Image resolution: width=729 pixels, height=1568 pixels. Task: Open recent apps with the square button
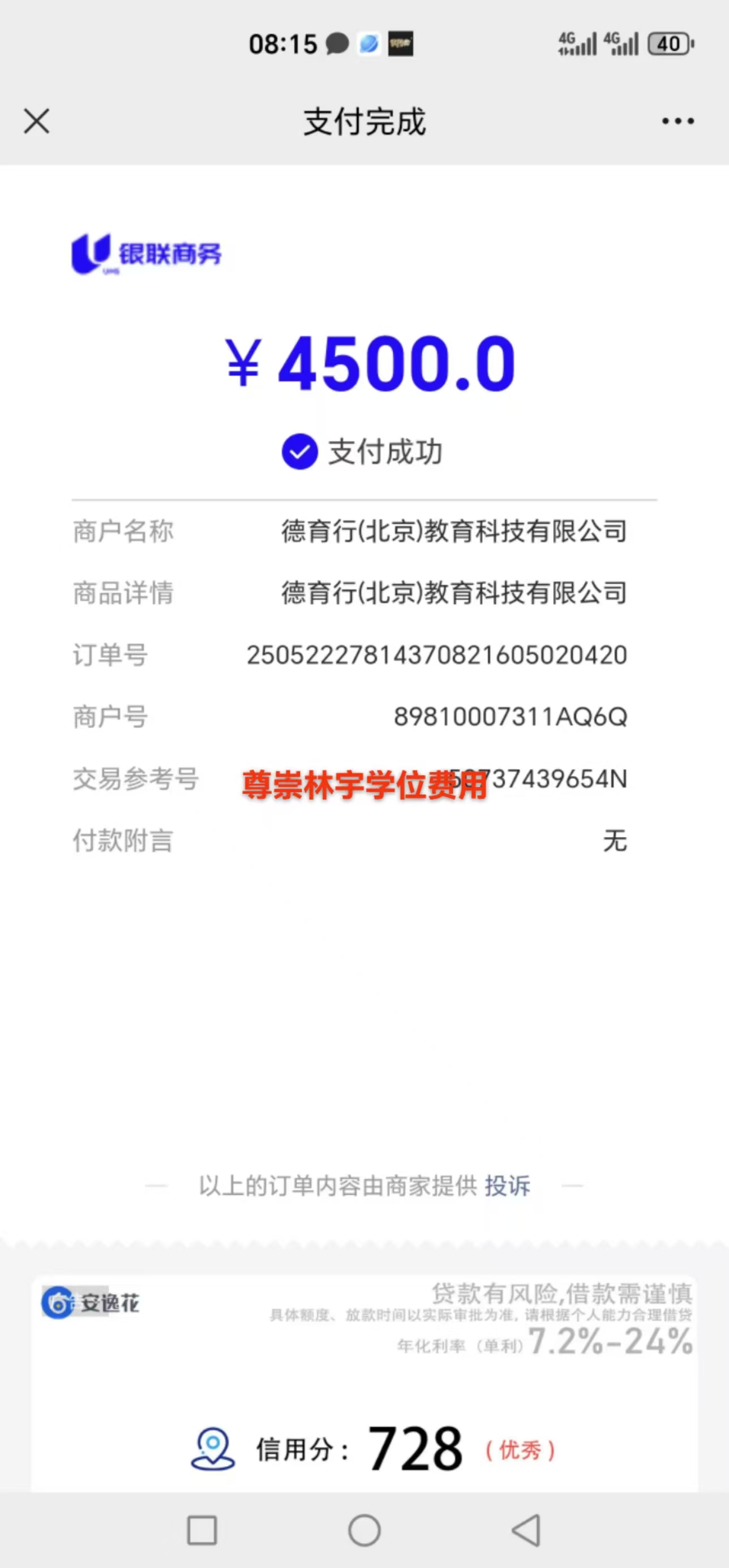point(202,1530)
